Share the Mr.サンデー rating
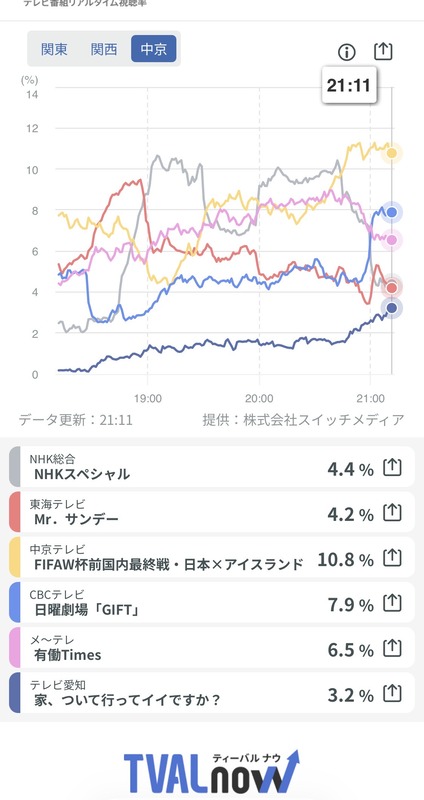Image resolution: width=424 pixels, height=800 pixels. [x=392, y=513]
